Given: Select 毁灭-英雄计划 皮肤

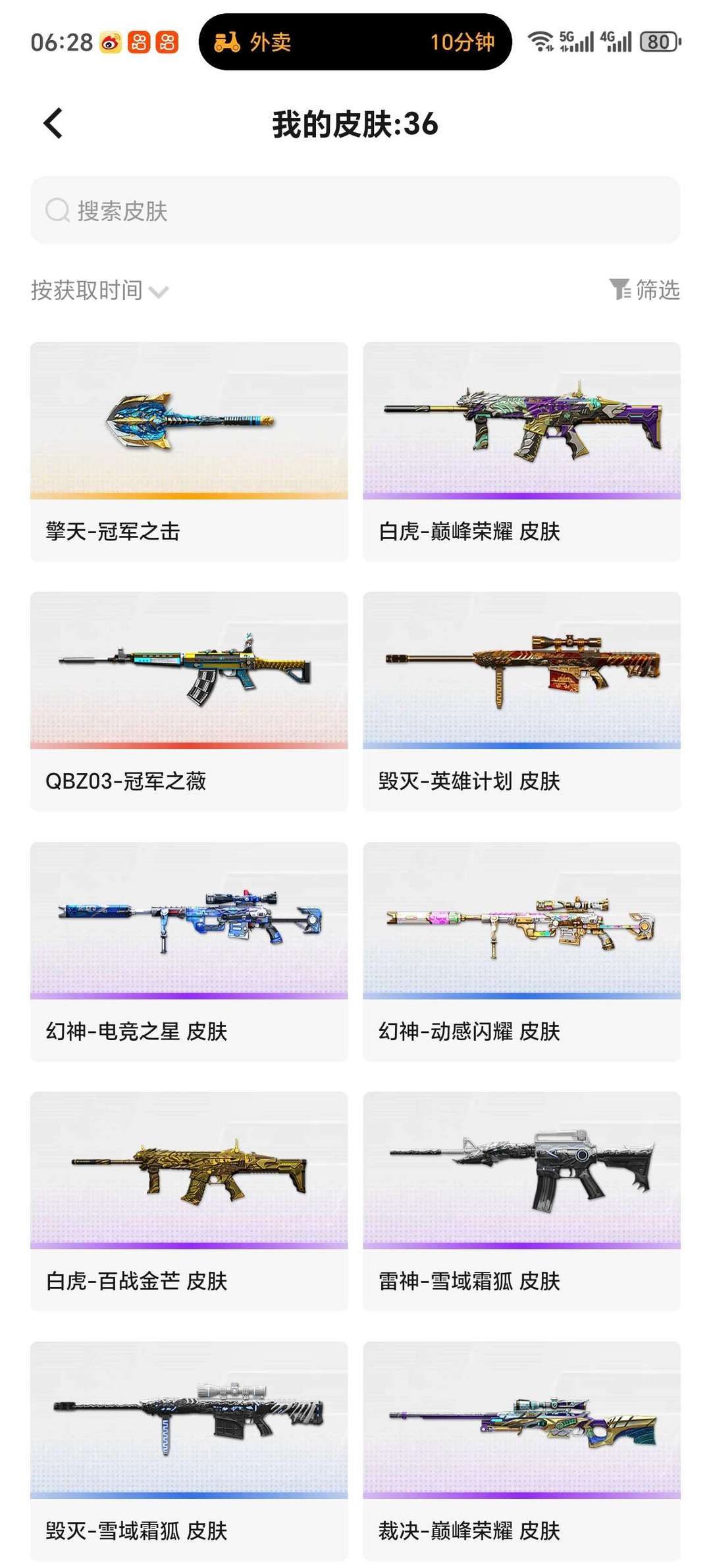Looking at the screenshot, I should [x=521, y=698].
